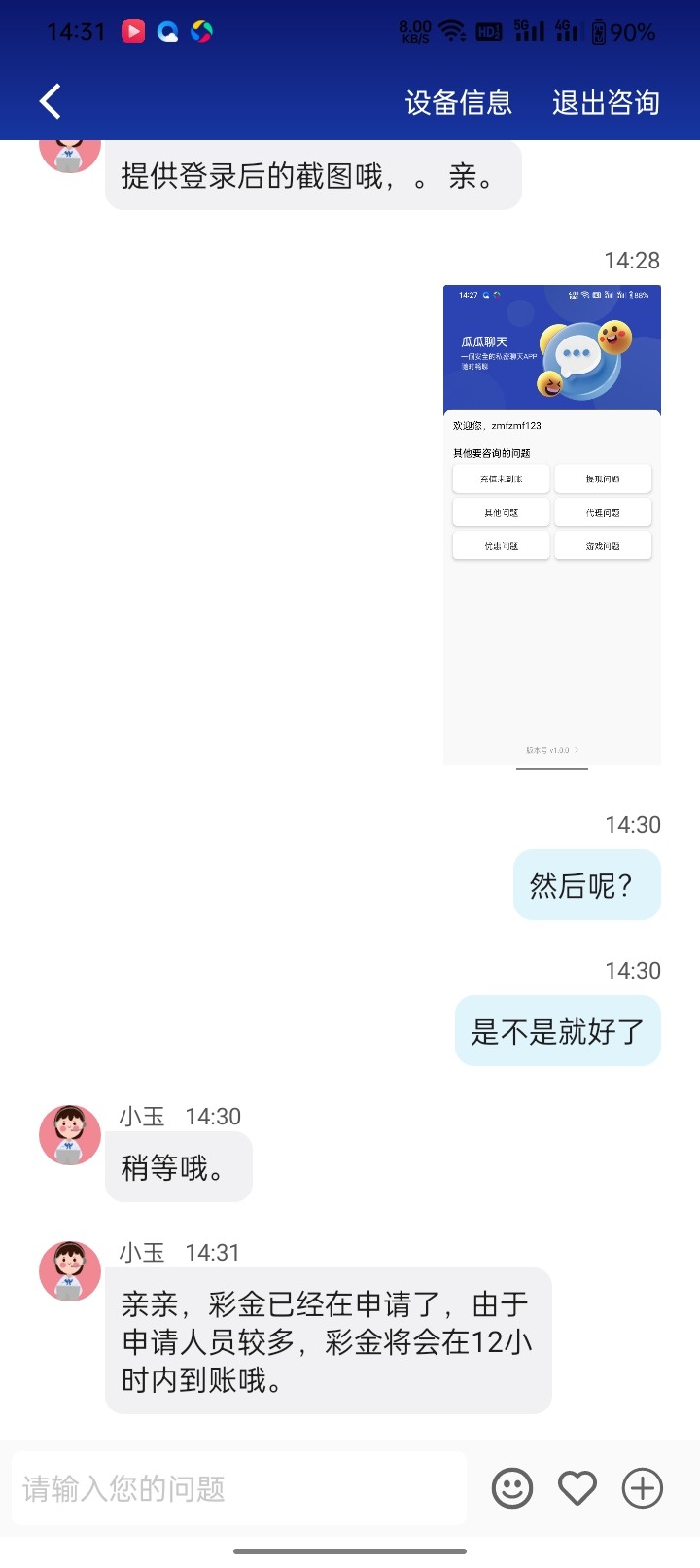Click 游戏问题 option in the screenshot
The width and height of the screenshot is (700, 1568).
point(603,545)
